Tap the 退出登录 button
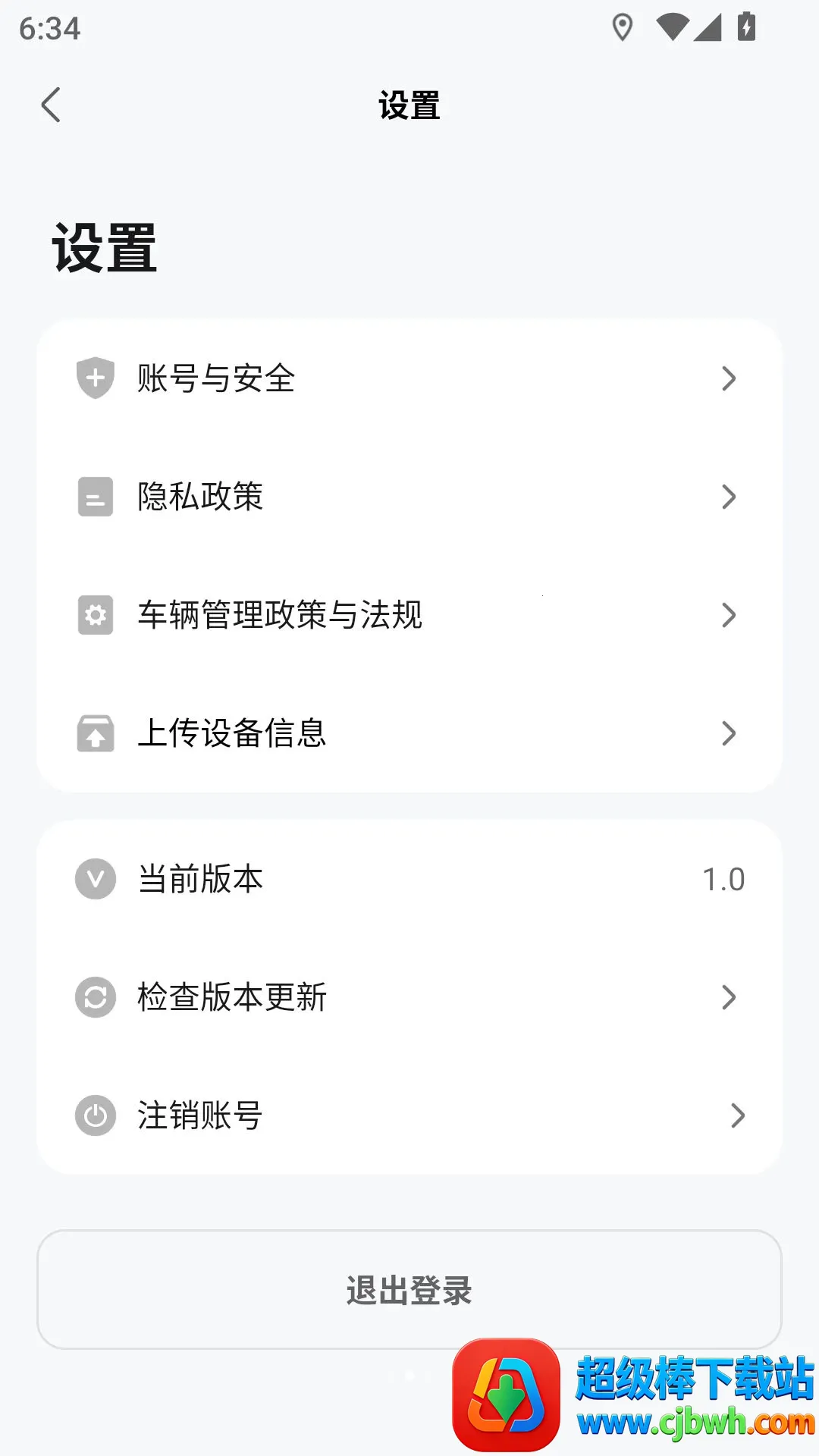 tap(409, 1290)
